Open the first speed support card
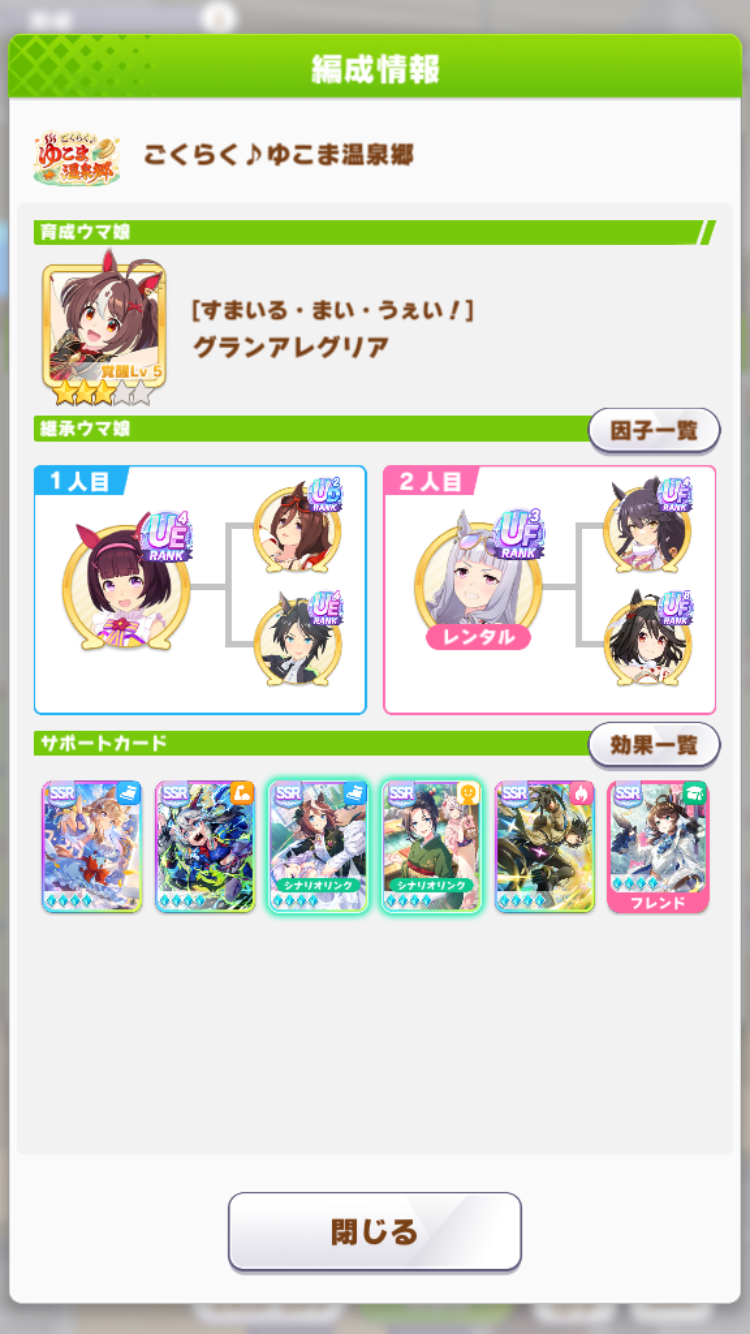Viewport: 750px width, 1334px height. 91,846
